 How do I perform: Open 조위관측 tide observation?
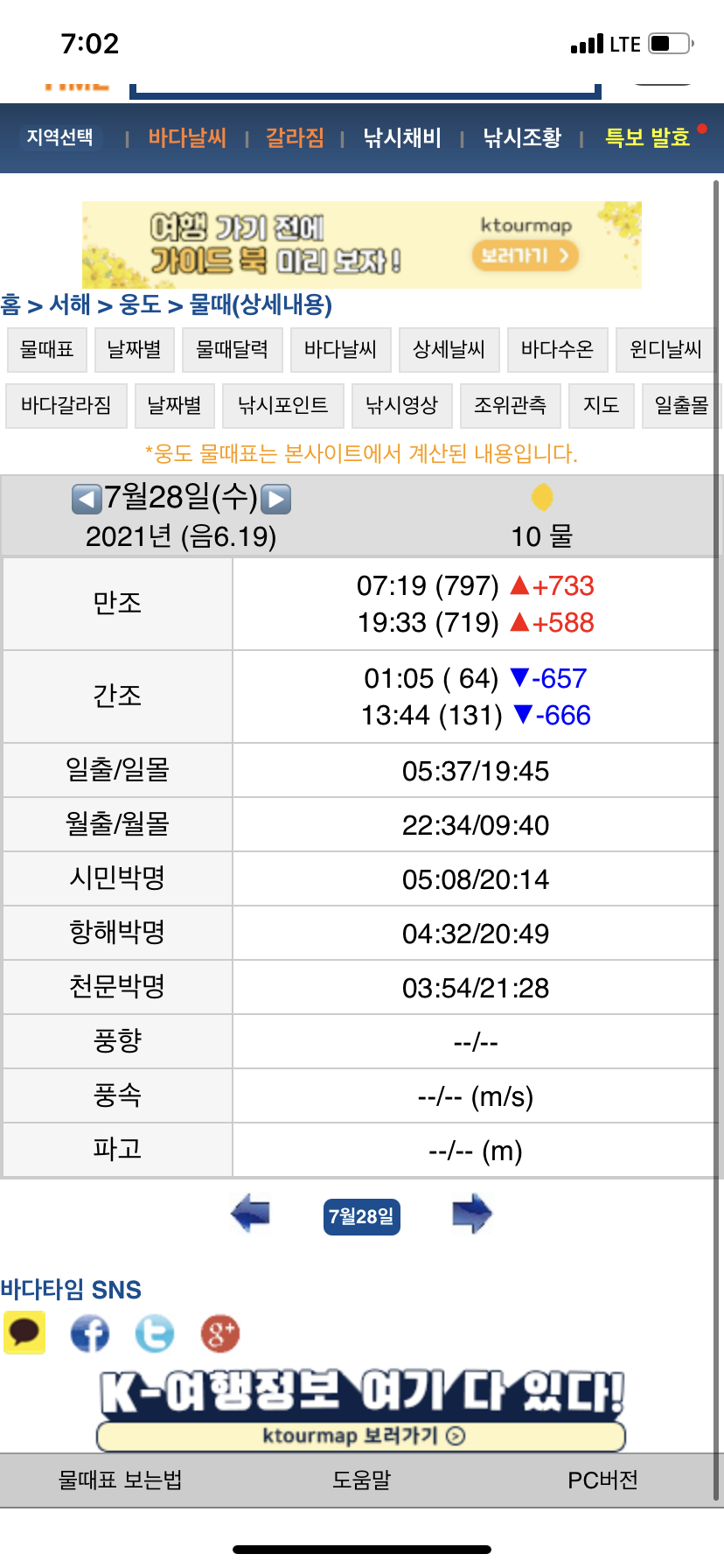click(x=511, y=406)
